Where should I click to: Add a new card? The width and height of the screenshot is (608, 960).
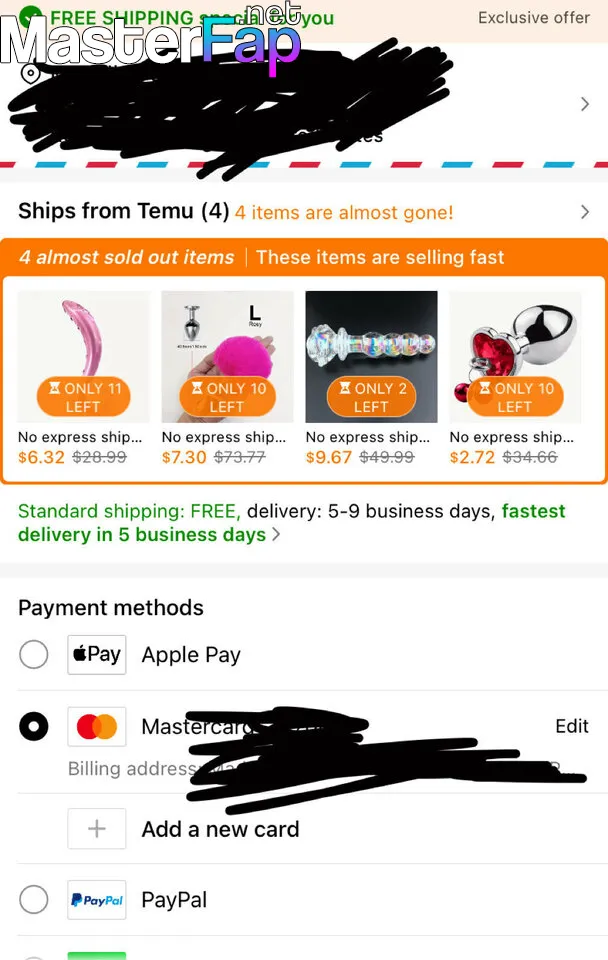tap(219, 829)
